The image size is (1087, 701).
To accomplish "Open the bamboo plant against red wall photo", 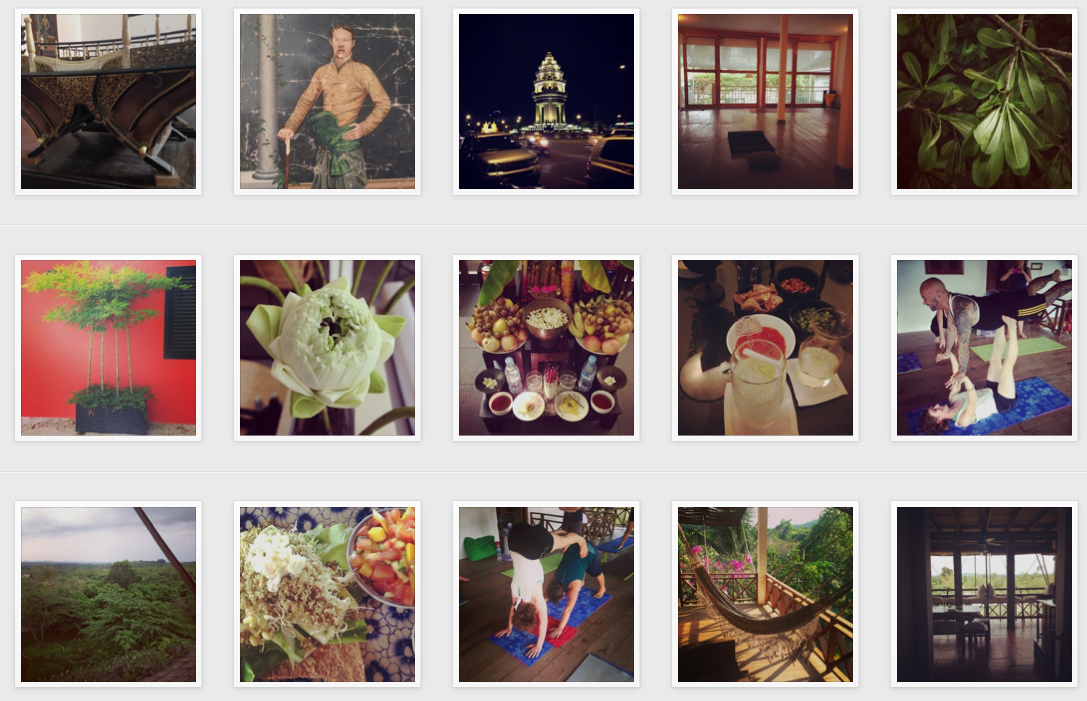I will point(108,347).
